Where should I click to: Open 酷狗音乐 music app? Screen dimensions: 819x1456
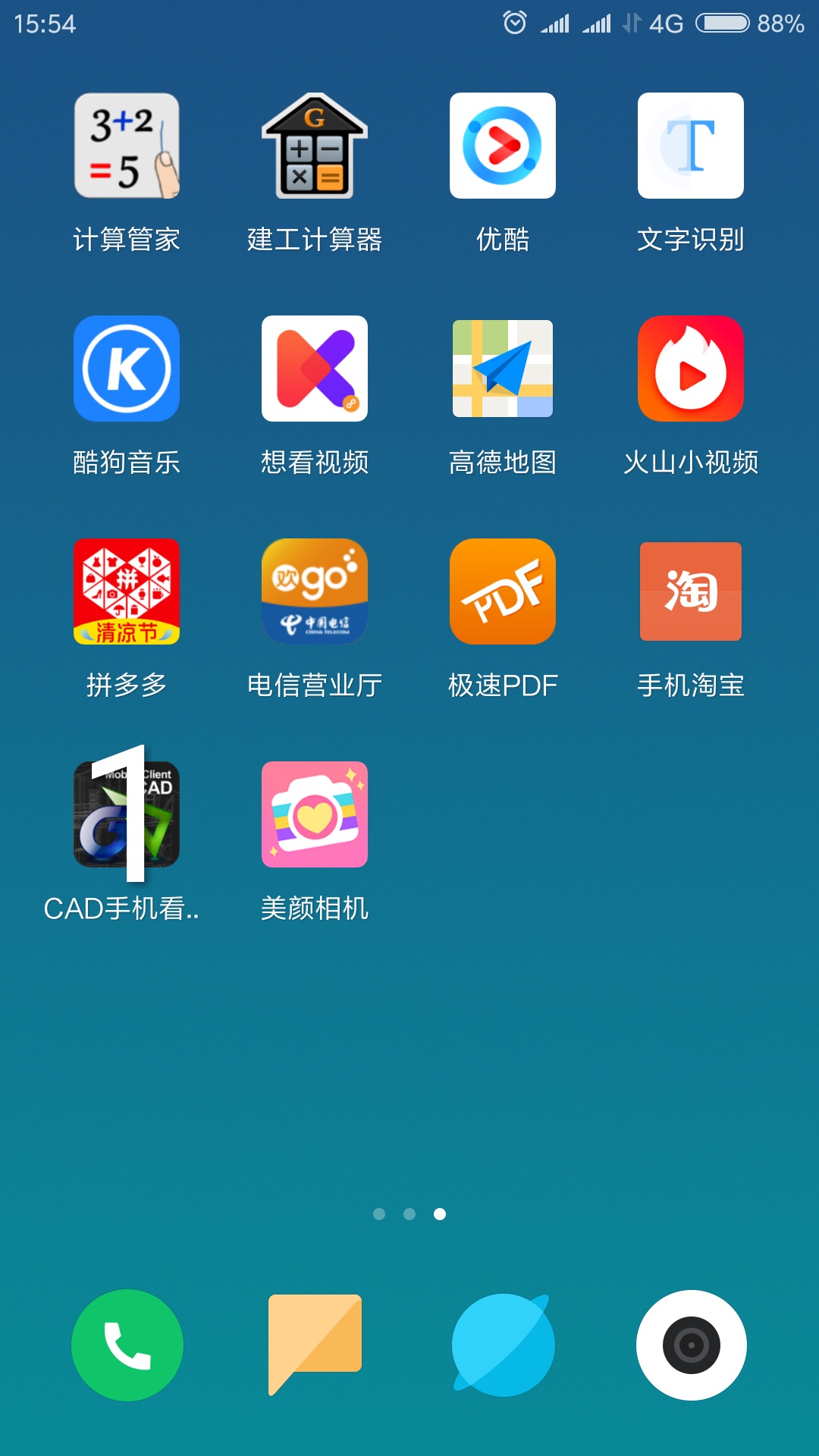point(127,369)
